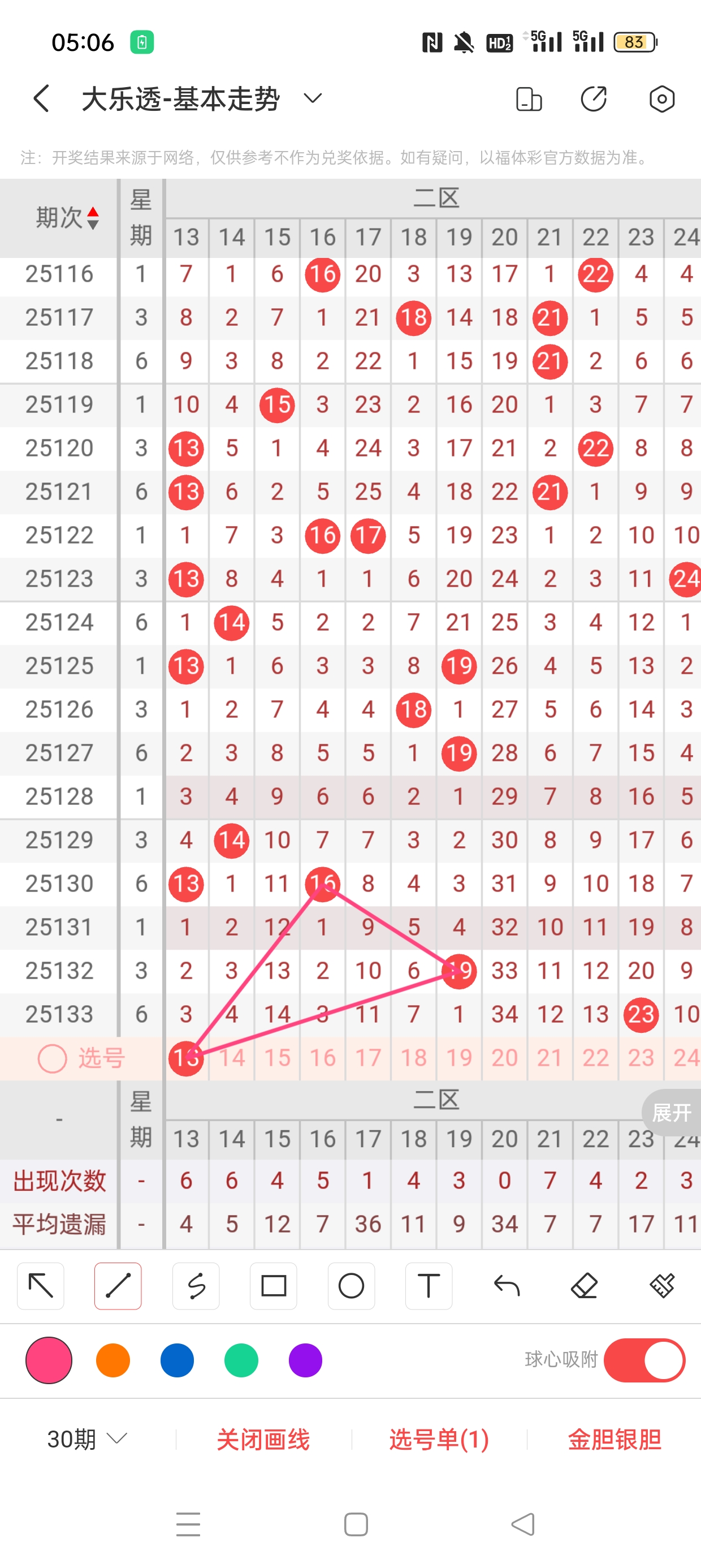Select the straight line drawing tool
701x1568 pixels.
coord(118,1286)
